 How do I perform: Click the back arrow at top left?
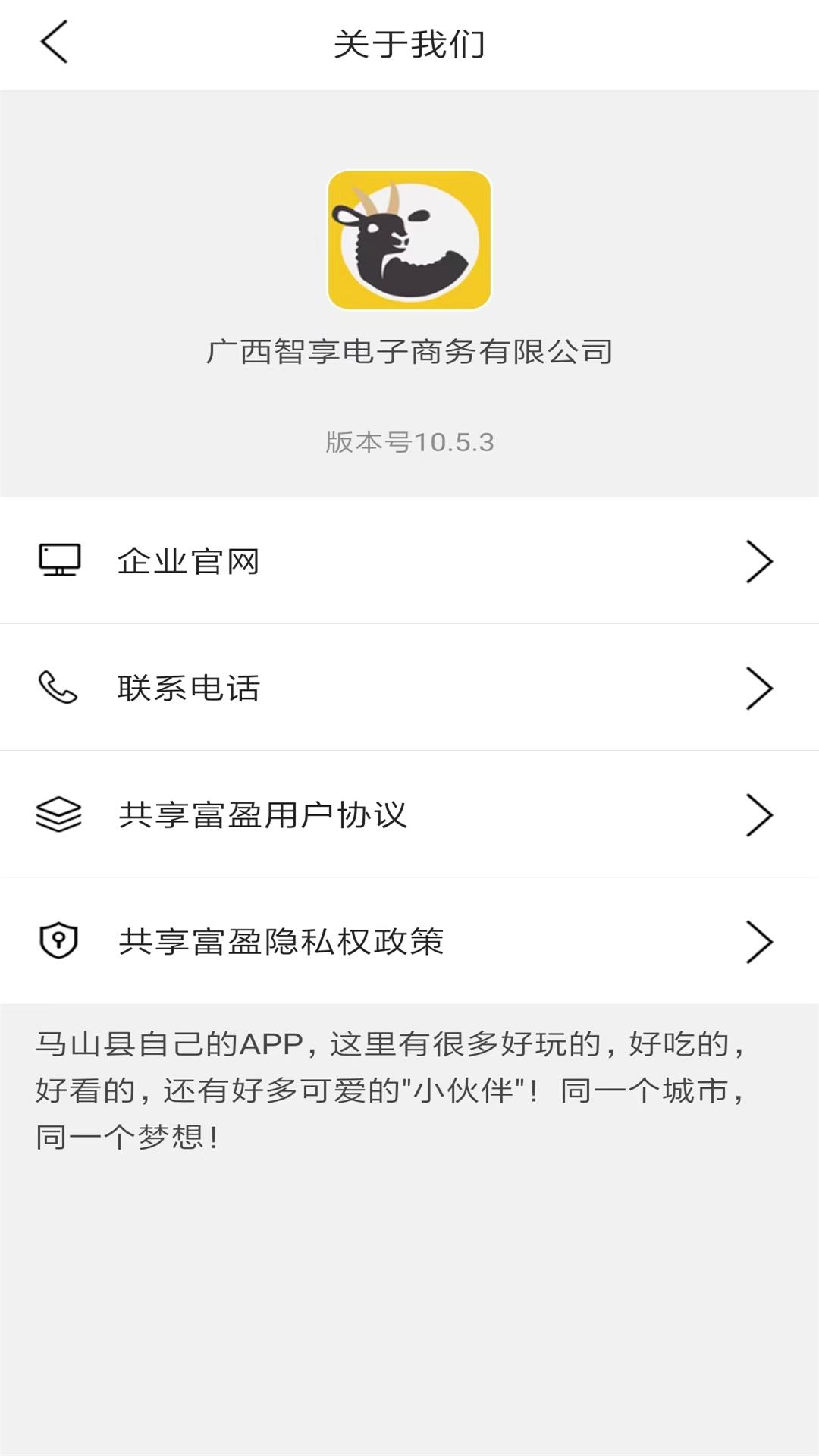point(53,42)
